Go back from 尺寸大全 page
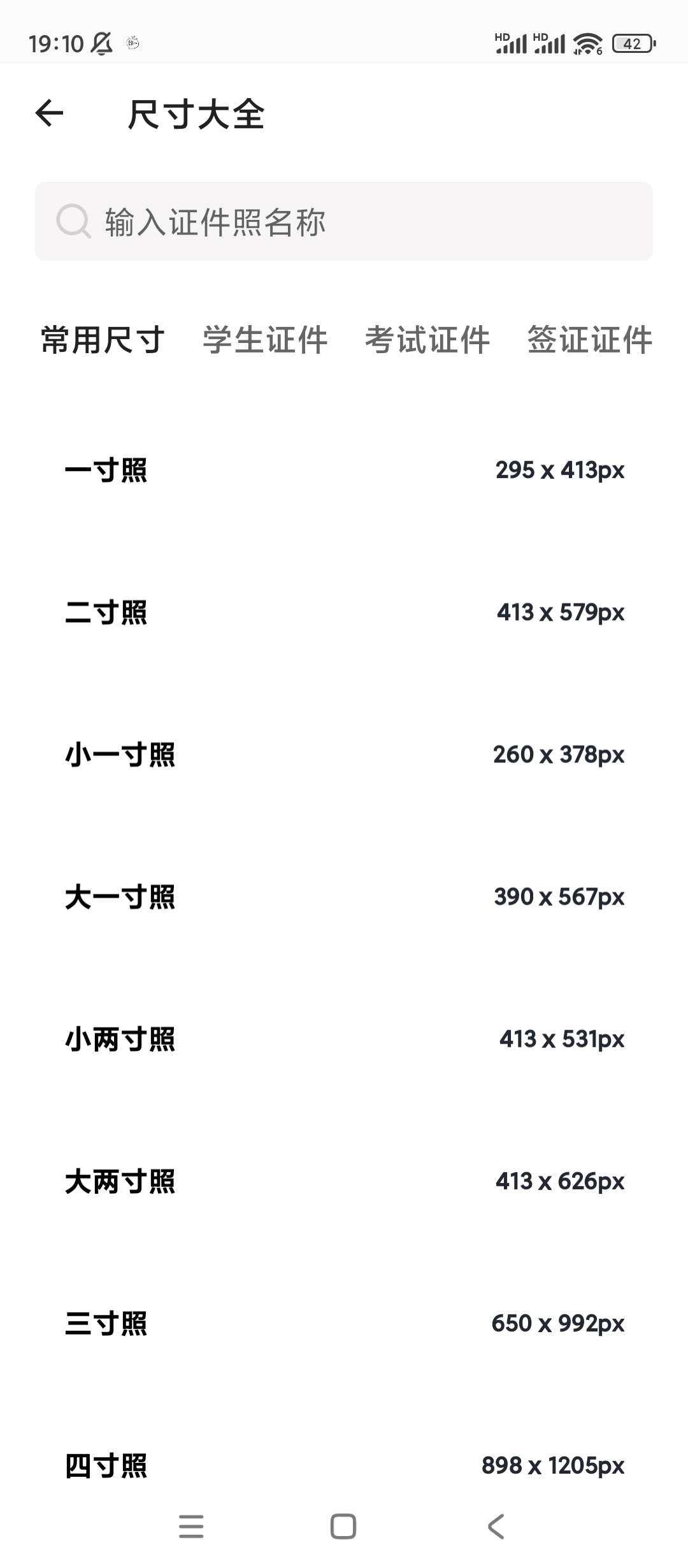The image size is (688, 1568). [50, 114]
